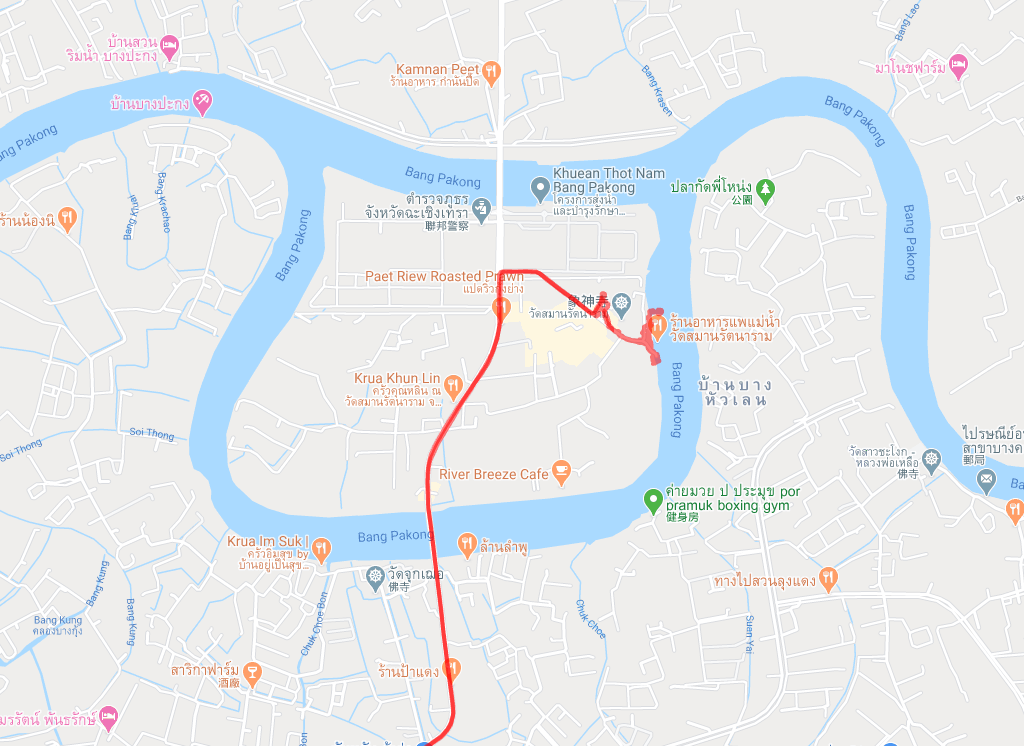The width and height of the screenshot is (1024, 746).
Task: Select วัดจุกเฌอ temple marker
Action: [375, 576]
